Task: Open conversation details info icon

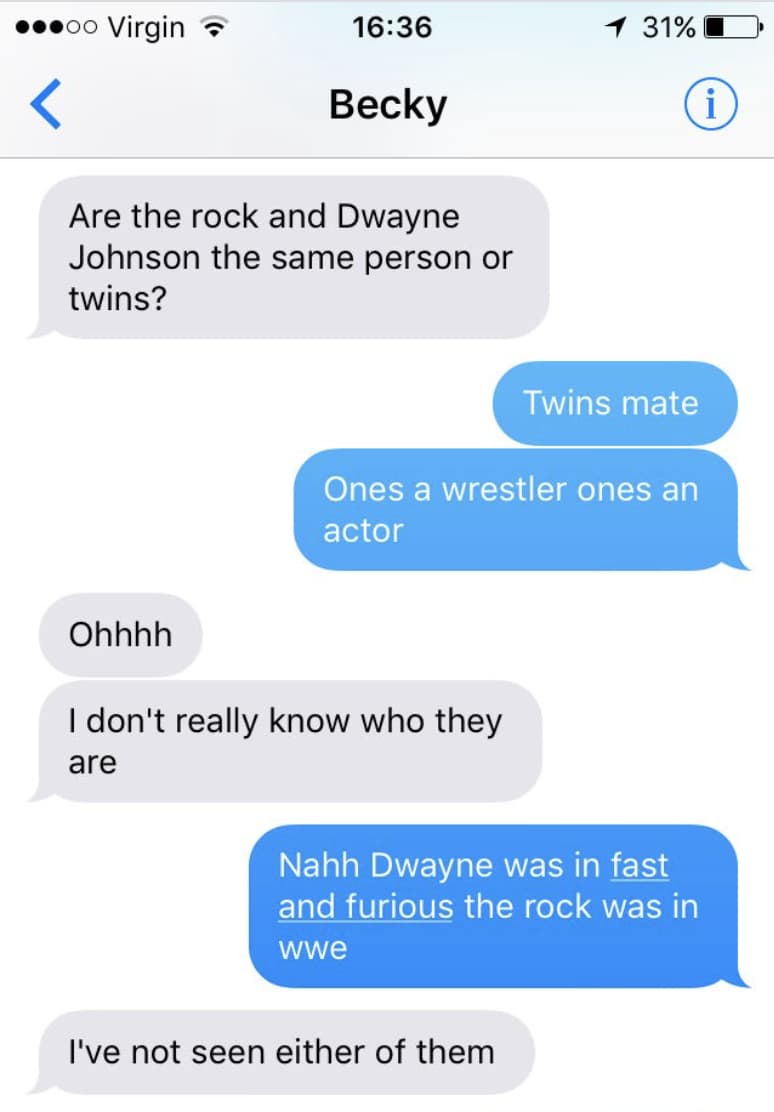Action: 711,105
